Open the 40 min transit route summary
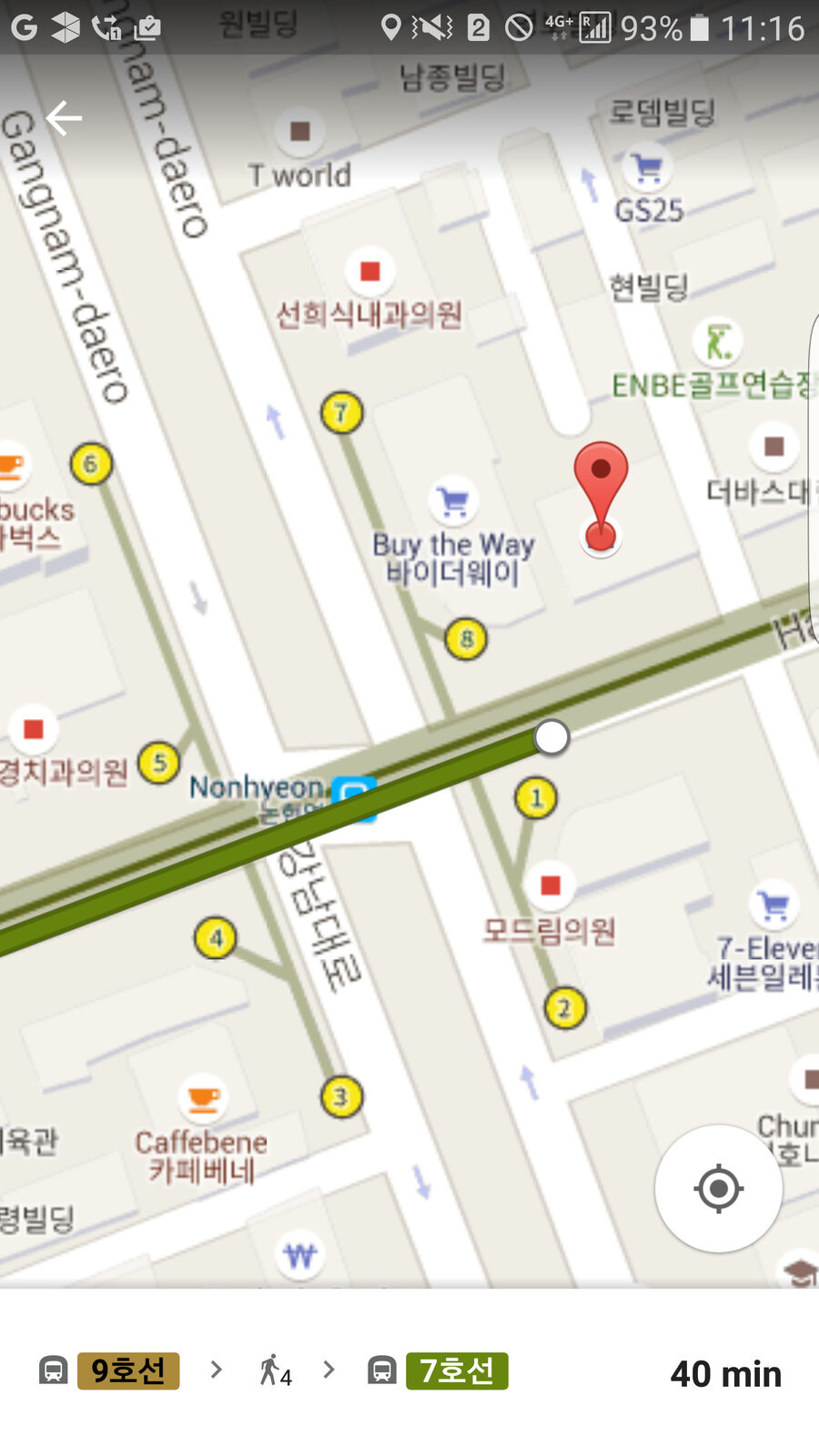This screenshot has height=1456, width=819. click(x=409, y=1372)
